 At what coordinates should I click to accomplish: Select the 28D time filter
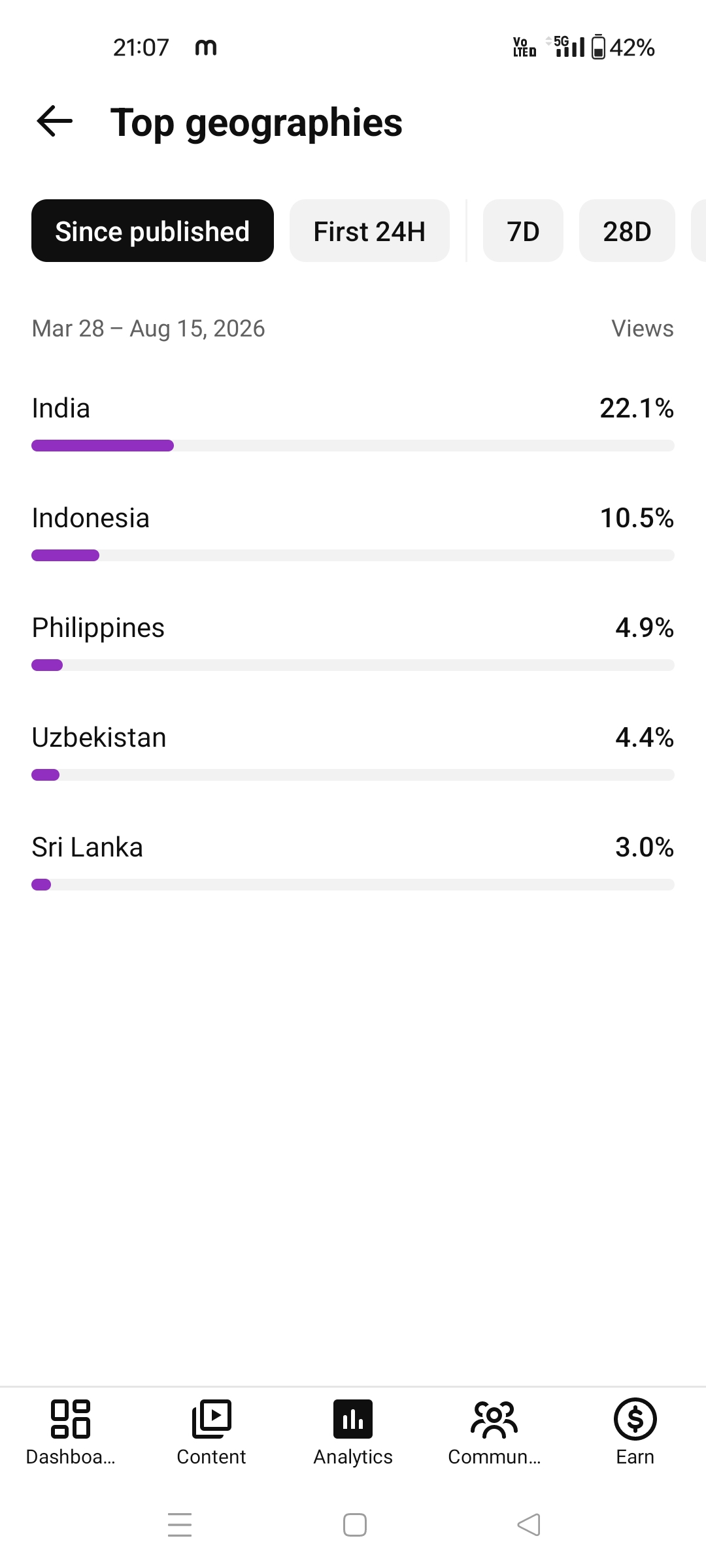[x=627, y=231]
